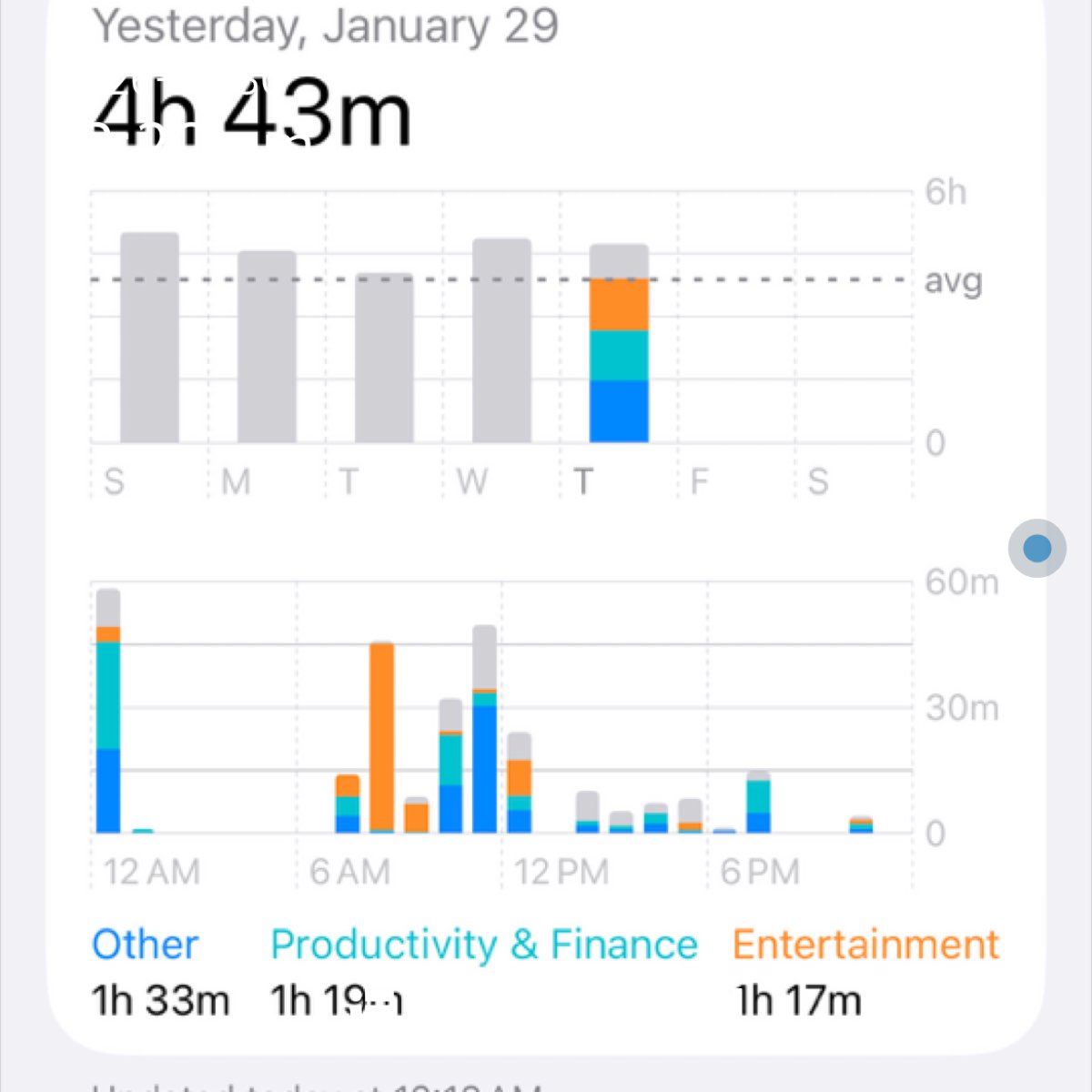This screenshot has width=1092, height=1092.
Task: Show Wednesday's screen time bar
Action: point(501,341)
